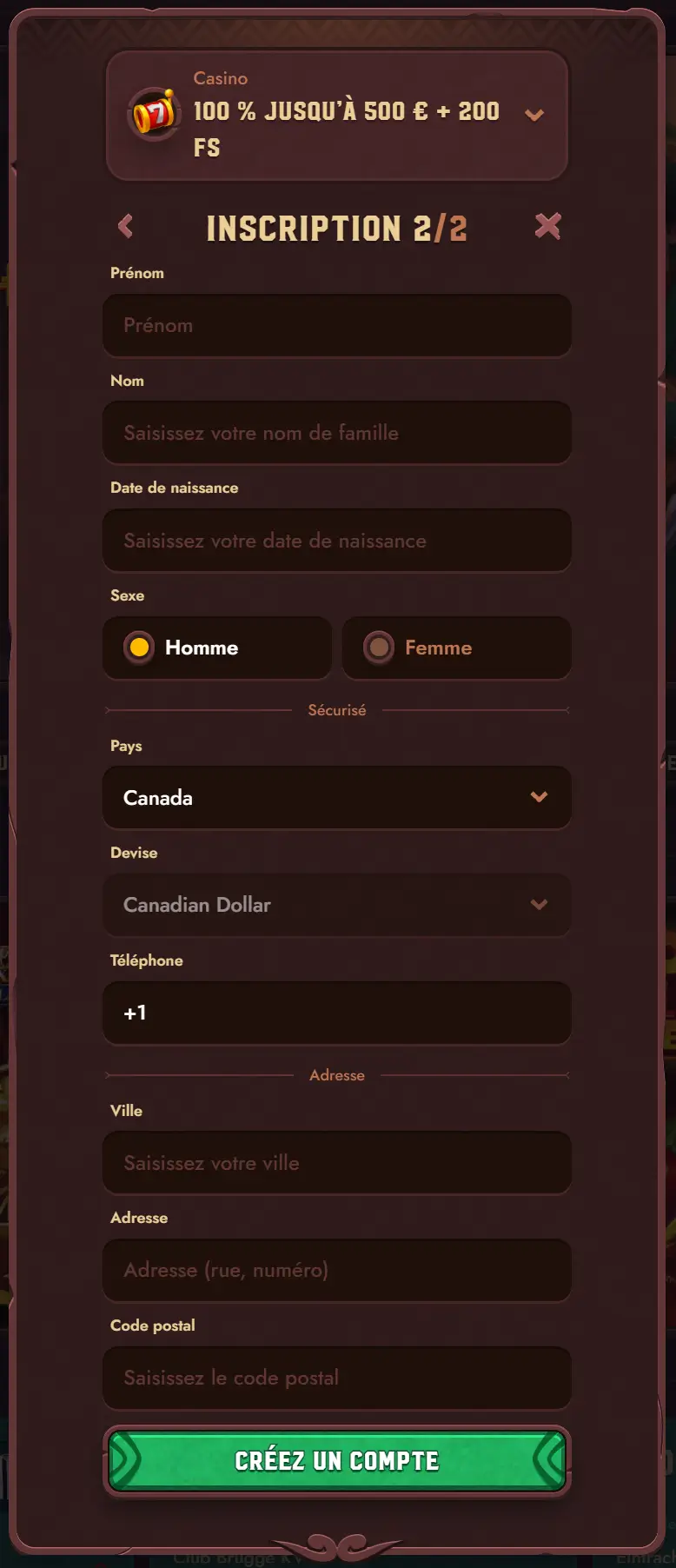Close the Inscription form
The height and width of the screenshot is (1568, 676).
[x=547, y=226]
